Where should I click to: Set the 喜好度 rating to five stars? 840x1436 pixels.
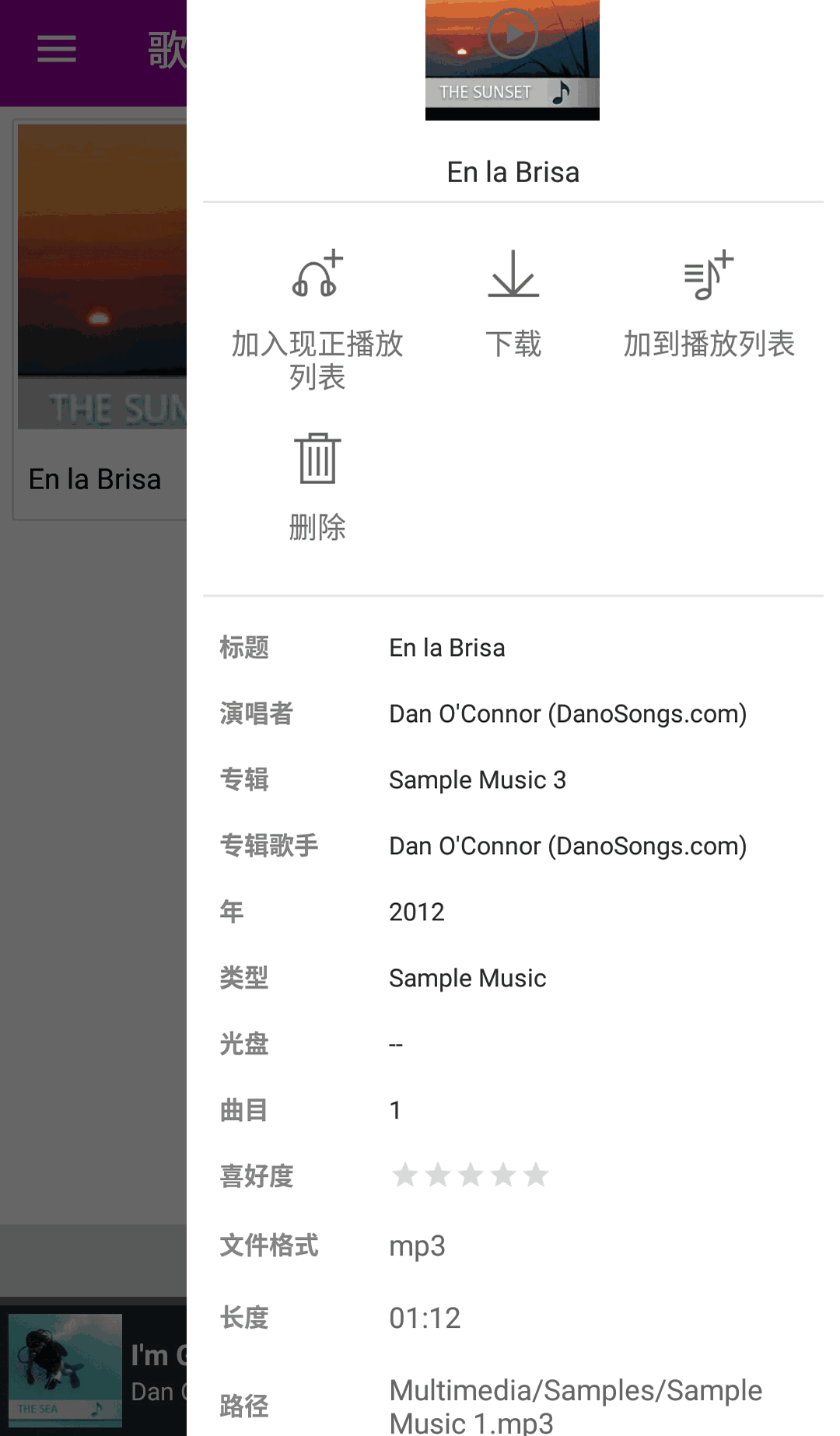coord(536,1175)
